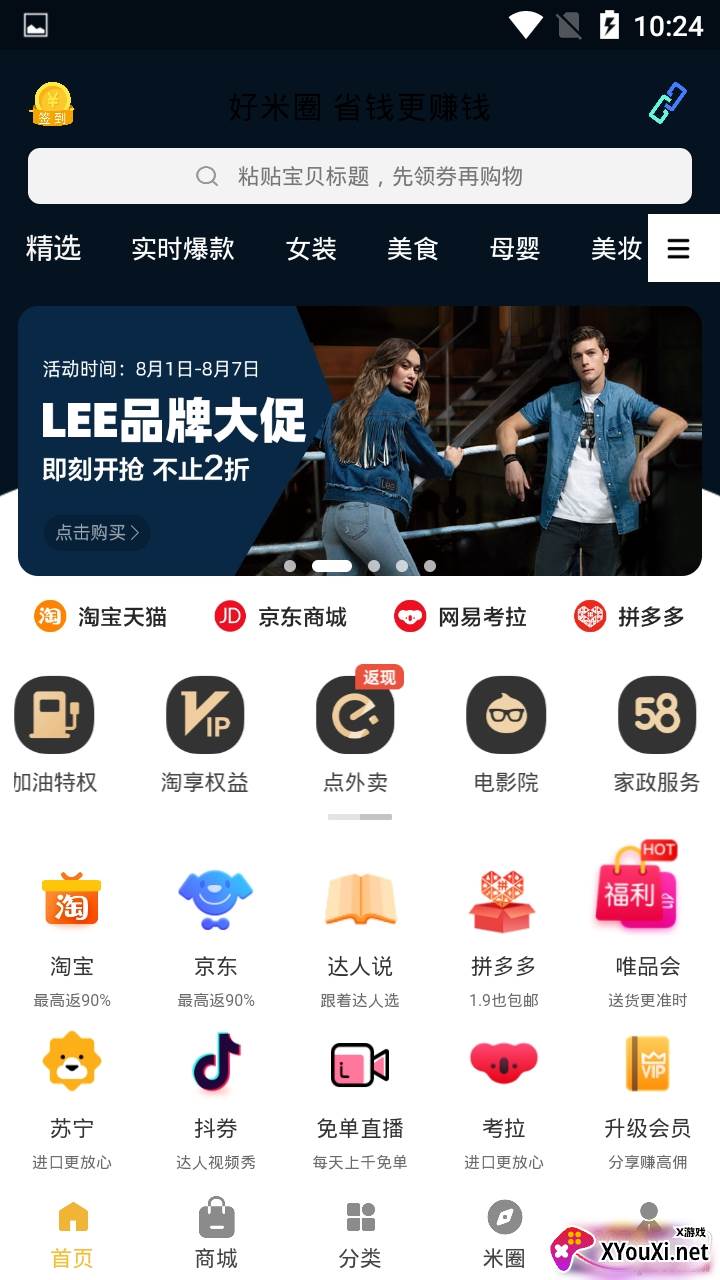The image size is (720, 1280).
Task: Switch to the 商城 tab
Action: click(216, 1234)
